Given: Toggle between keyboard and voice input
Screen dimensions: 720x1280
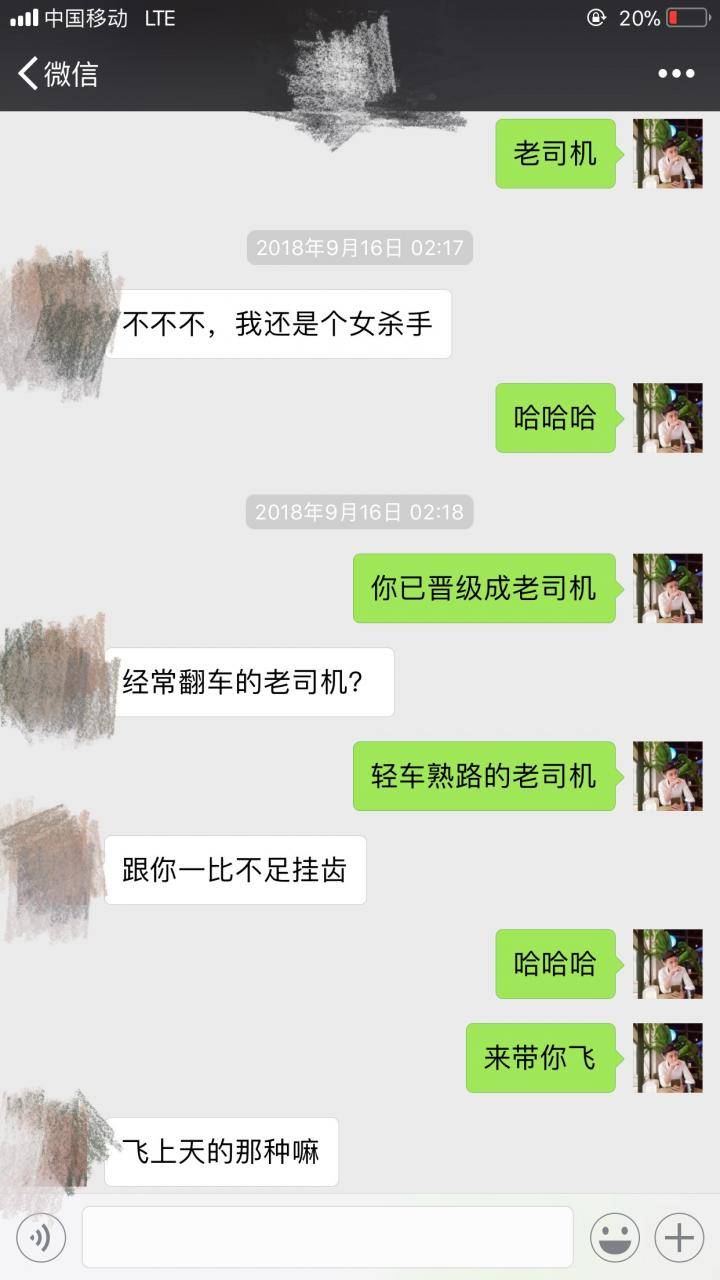Looking at the screenshot, I should click(x=40, y=1237).
